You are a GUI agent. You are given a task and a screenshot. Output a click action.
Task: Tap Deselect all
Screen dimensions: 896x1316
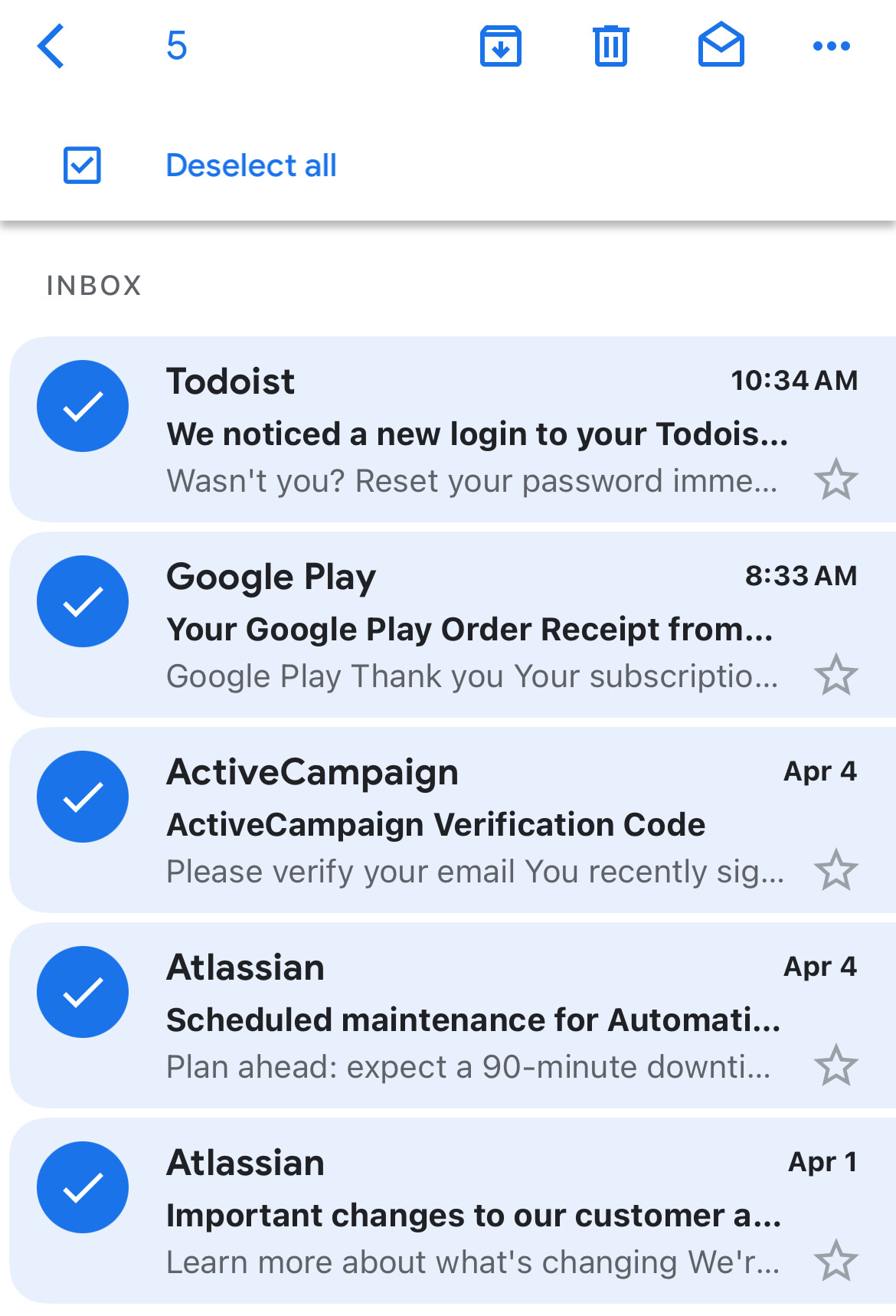point(251,165)
